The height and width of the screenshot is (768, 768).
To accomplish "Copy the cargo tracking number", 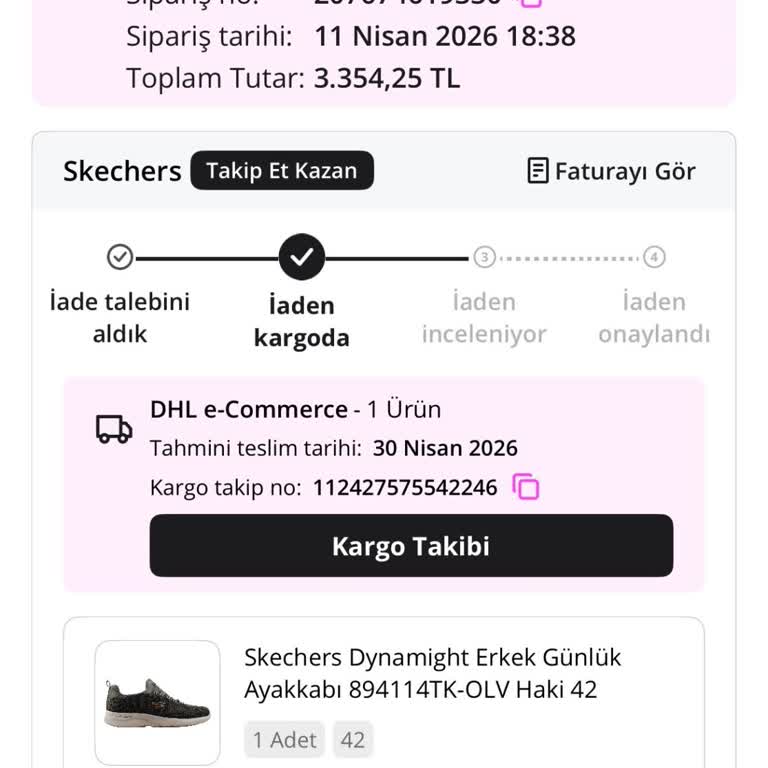I will 526,488.
